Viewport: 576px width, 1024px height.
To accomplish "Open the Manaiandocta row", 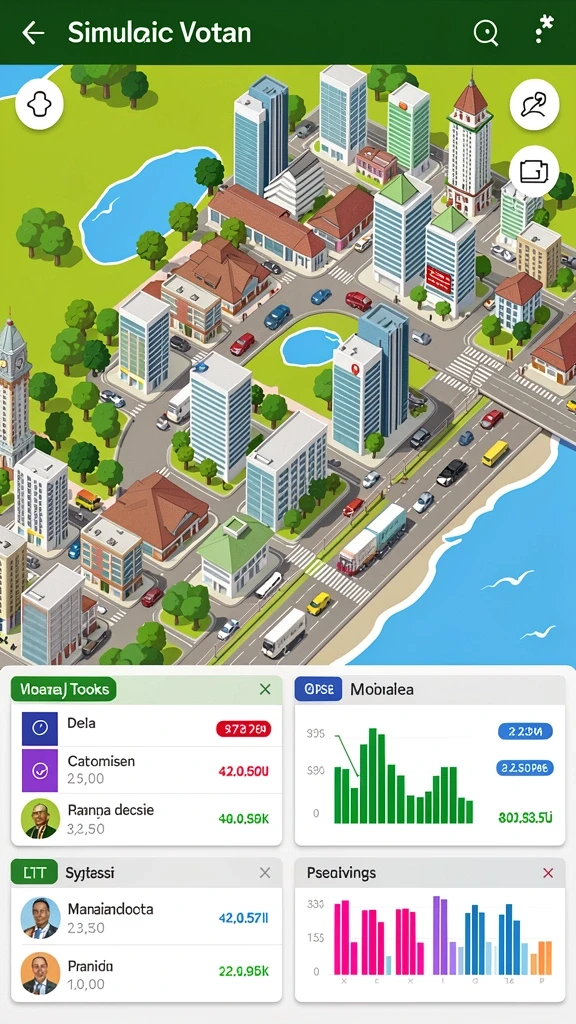I will pyautogui.click(x=147, y=917).
